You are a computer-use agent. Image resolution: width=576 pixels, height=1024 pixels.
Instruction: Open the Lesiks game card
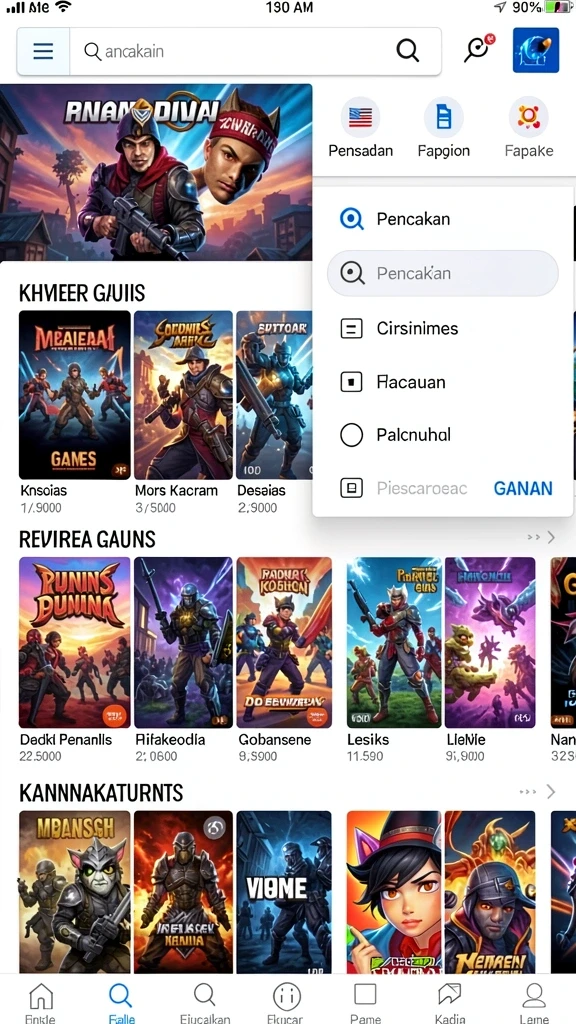pyautogui.click(x=394, y=660)
